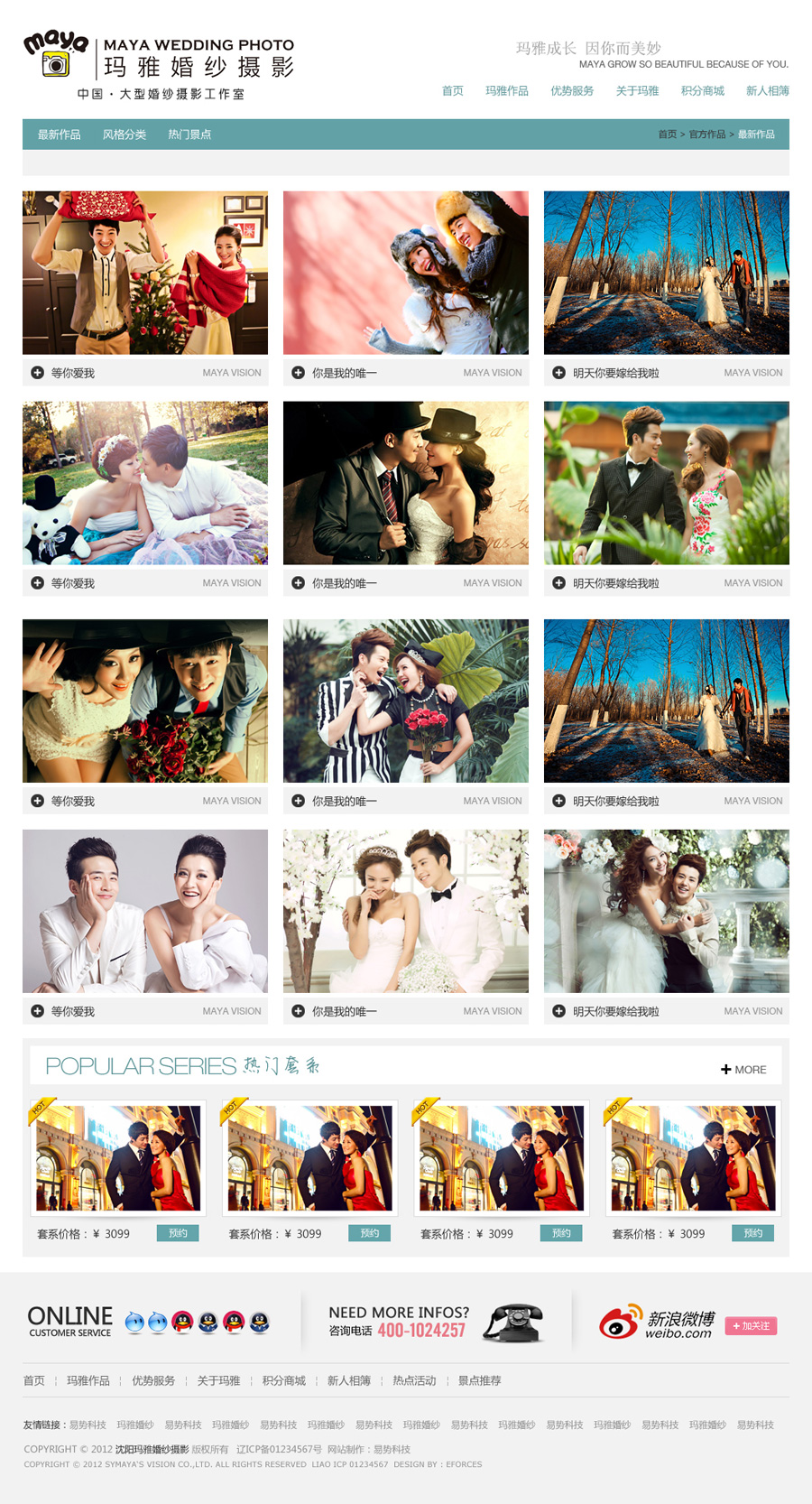Switch to the 最新作品 tab
This screenshot has height=1504, width=812.
coord(59,135)
